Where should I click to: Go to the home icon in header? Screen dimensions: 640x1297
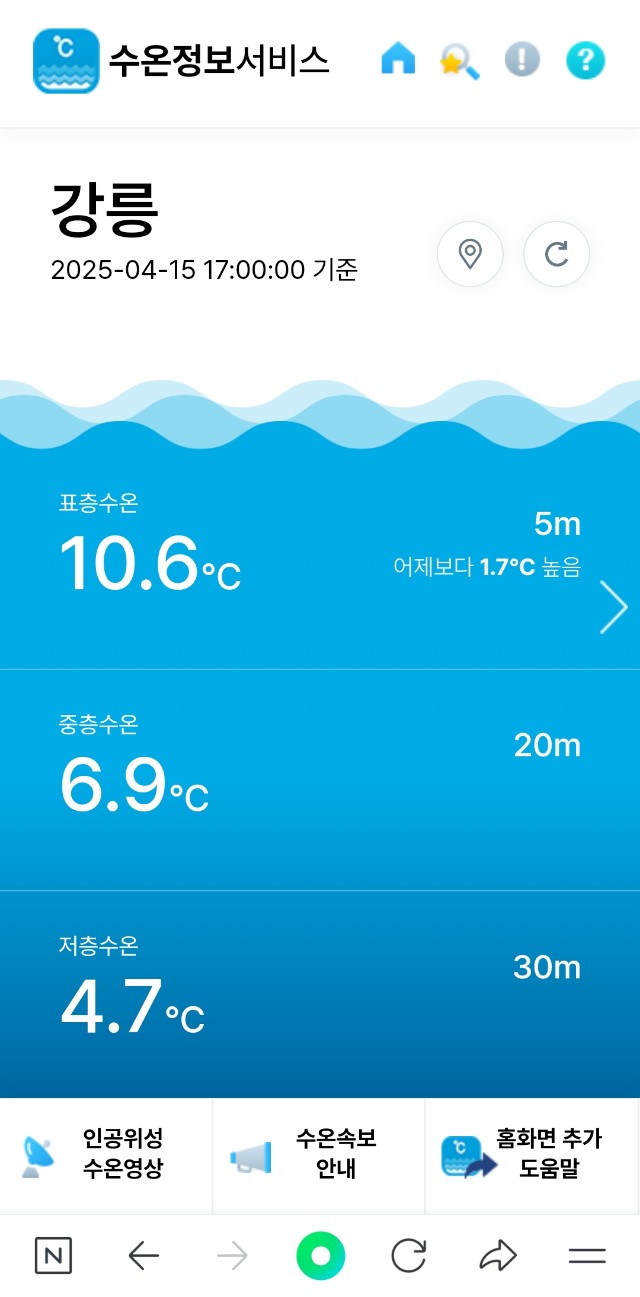(x=398, y=61)
